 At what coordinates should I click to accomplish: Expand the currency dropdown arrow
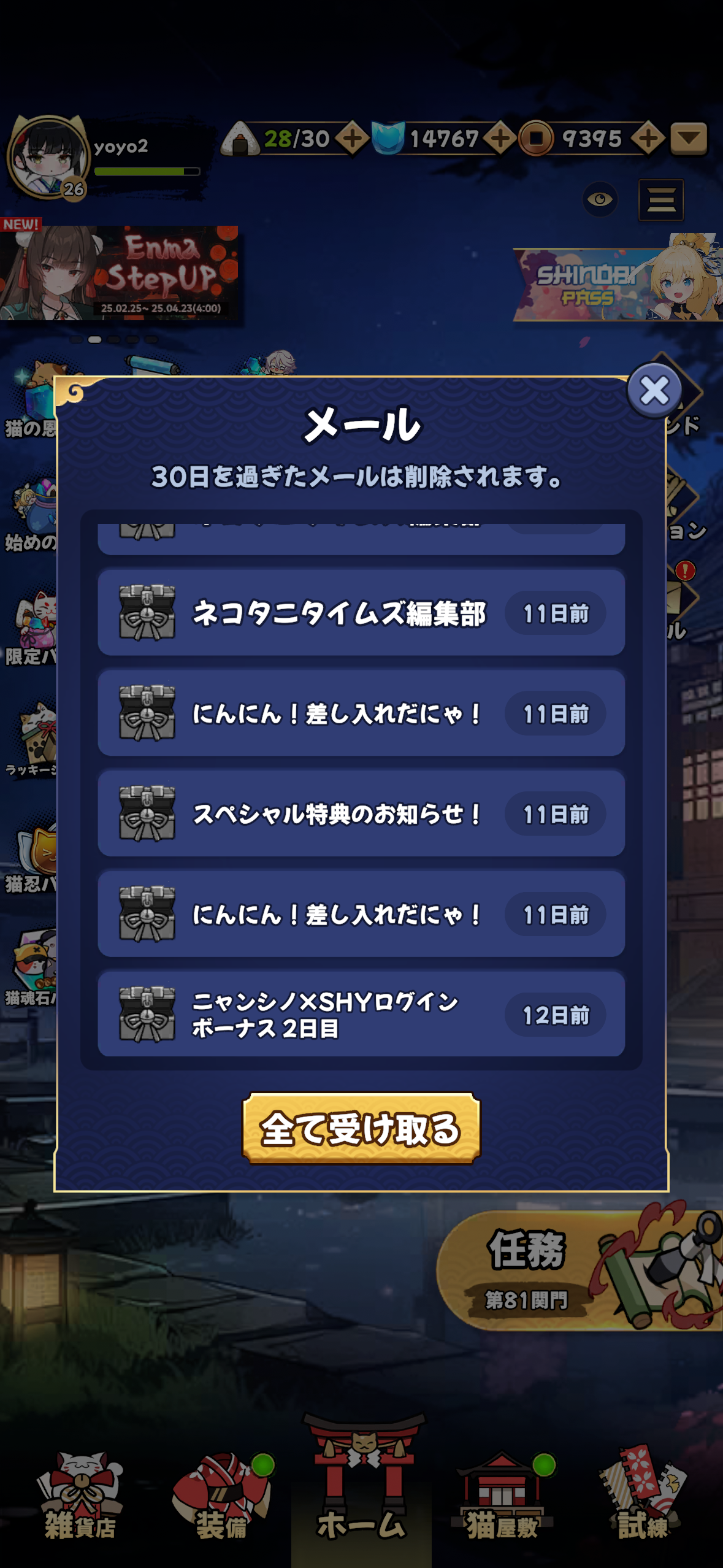tap(689, 139)
